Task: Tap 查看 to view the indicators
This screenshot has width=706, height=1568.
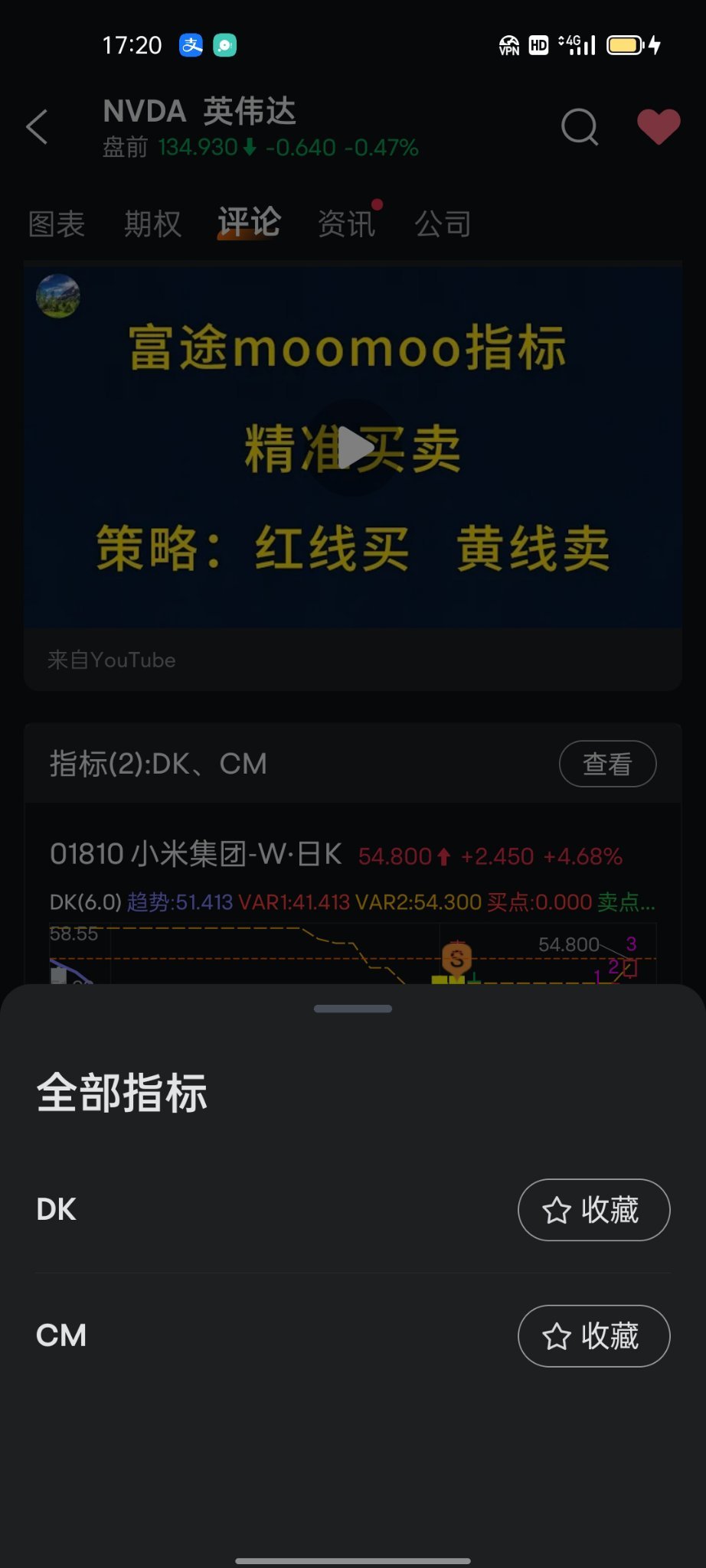Action: pyautogui.click(x=607, y=764)
